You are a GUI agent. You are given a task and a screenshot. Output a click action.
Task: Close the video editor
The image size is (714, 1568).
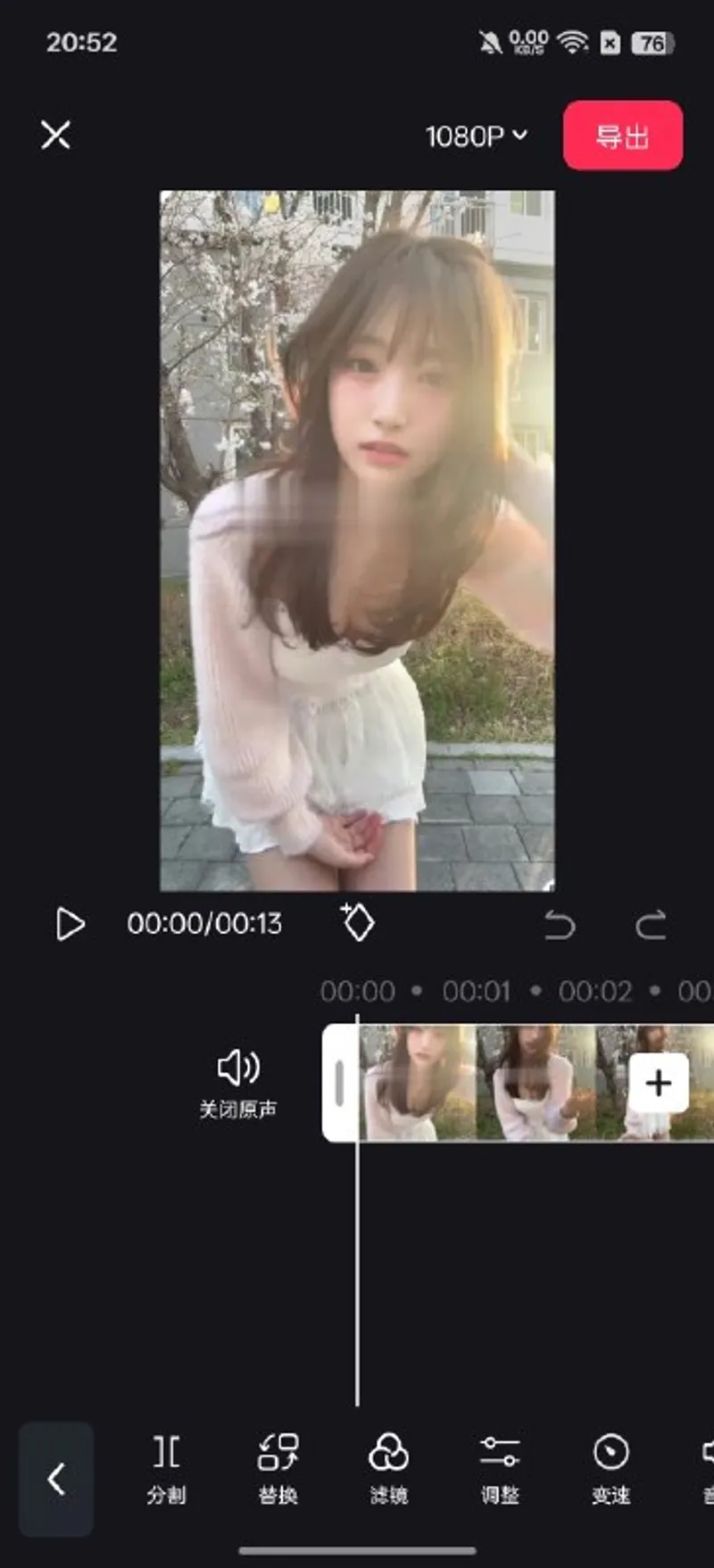55,136
